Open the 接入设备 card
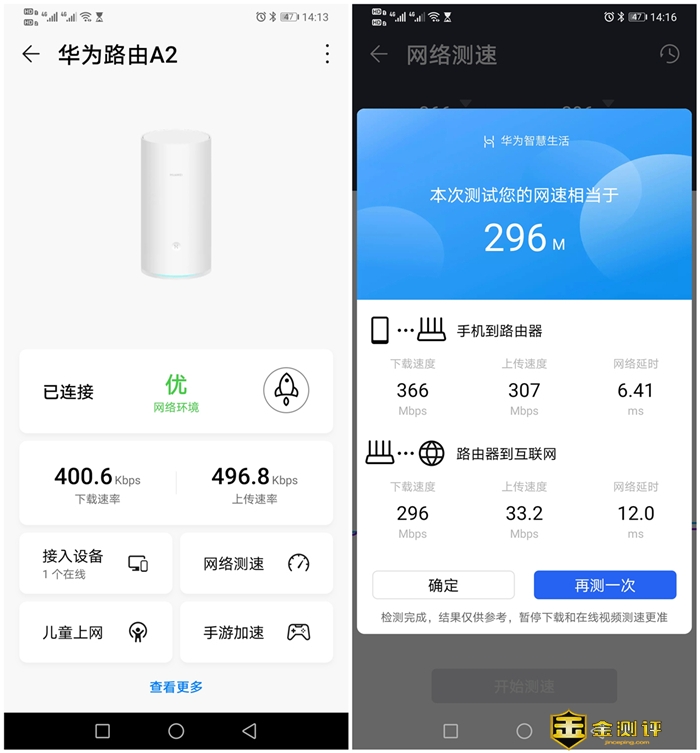 coord(96,563)
